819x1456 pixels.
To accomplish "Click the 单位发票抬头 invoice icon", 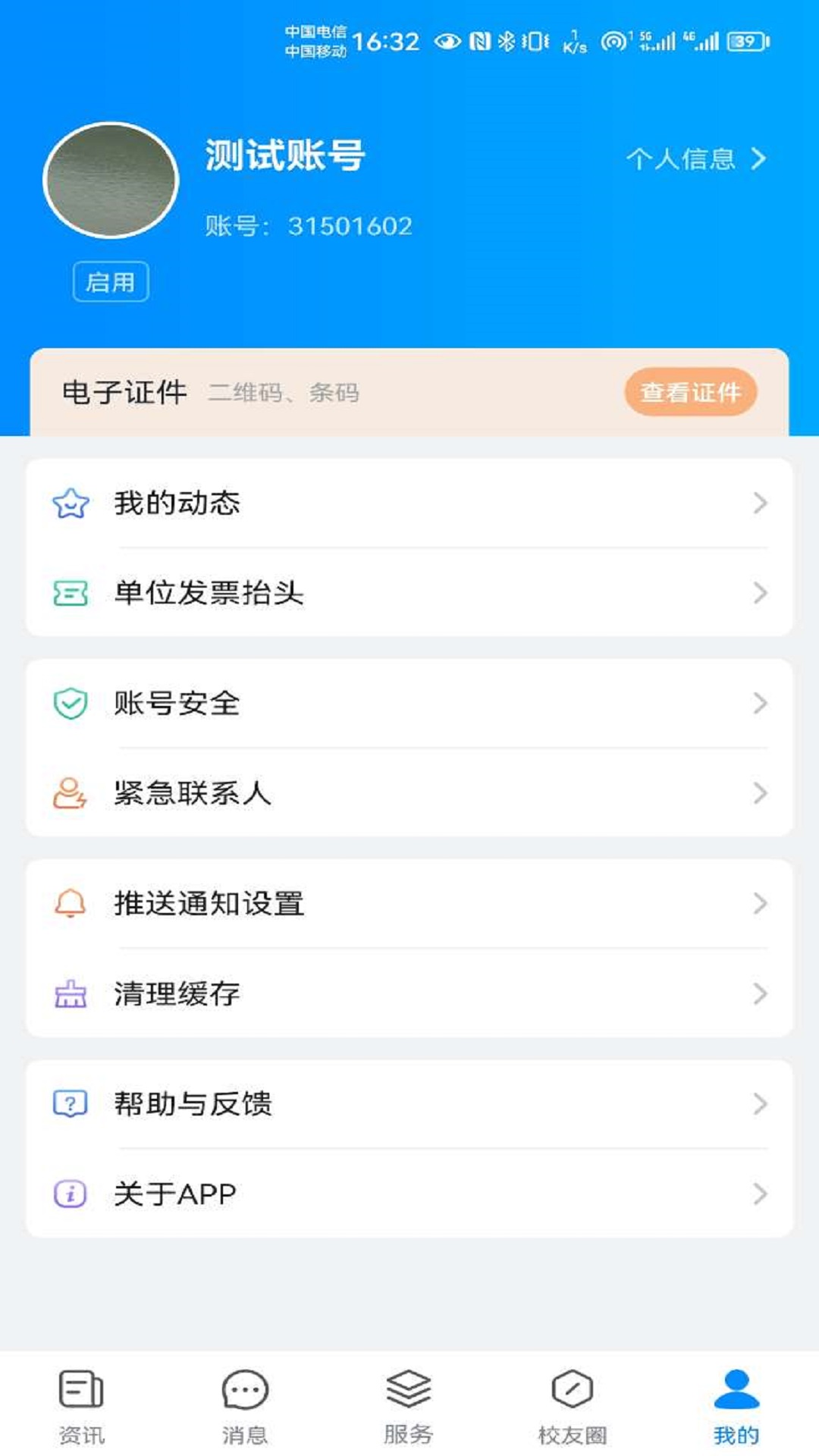I will coord(69,595).
